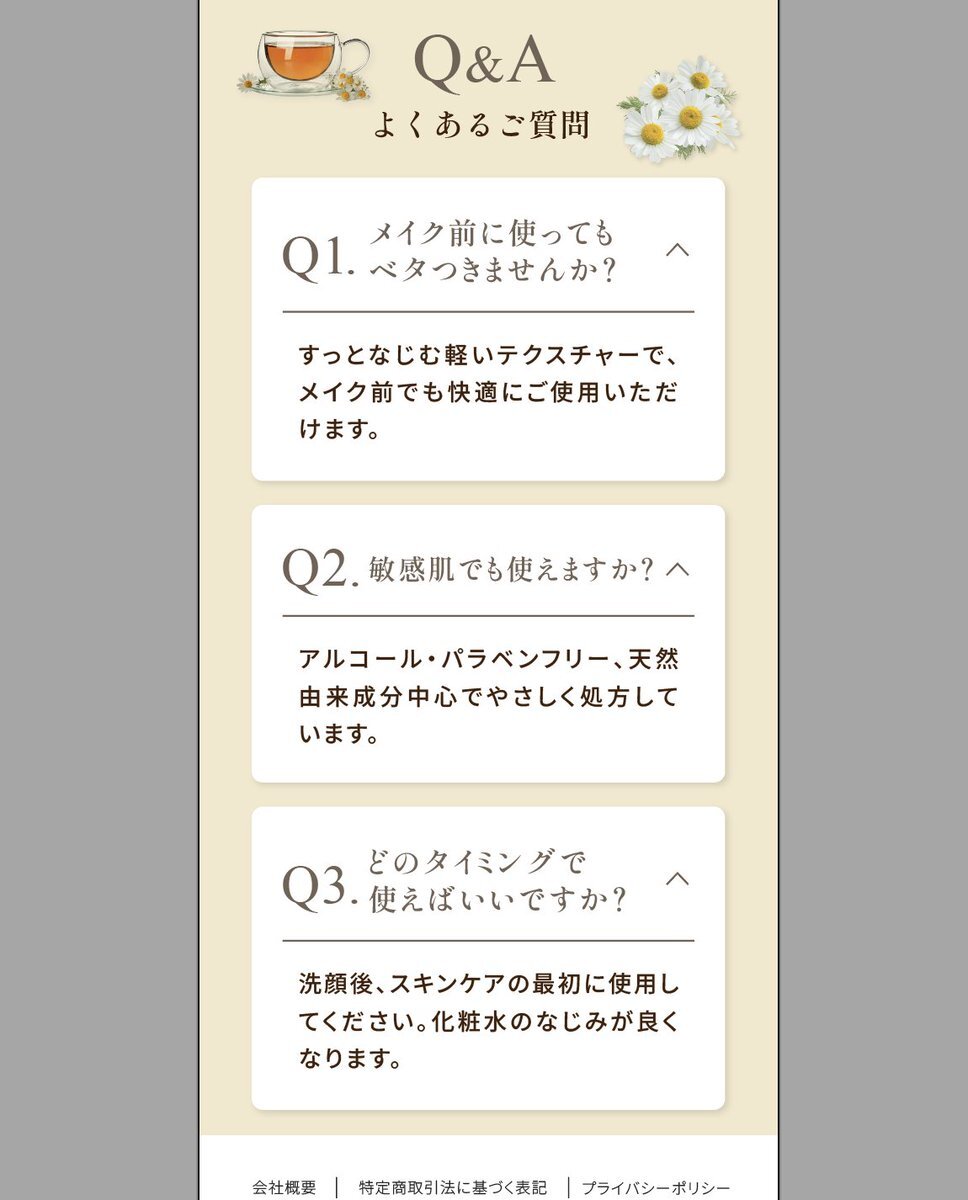Open 特定商取引法に基づく表記 link
Image resolution: width=968 pixels, height=1200 pixels.
[x=453, y=1188]
